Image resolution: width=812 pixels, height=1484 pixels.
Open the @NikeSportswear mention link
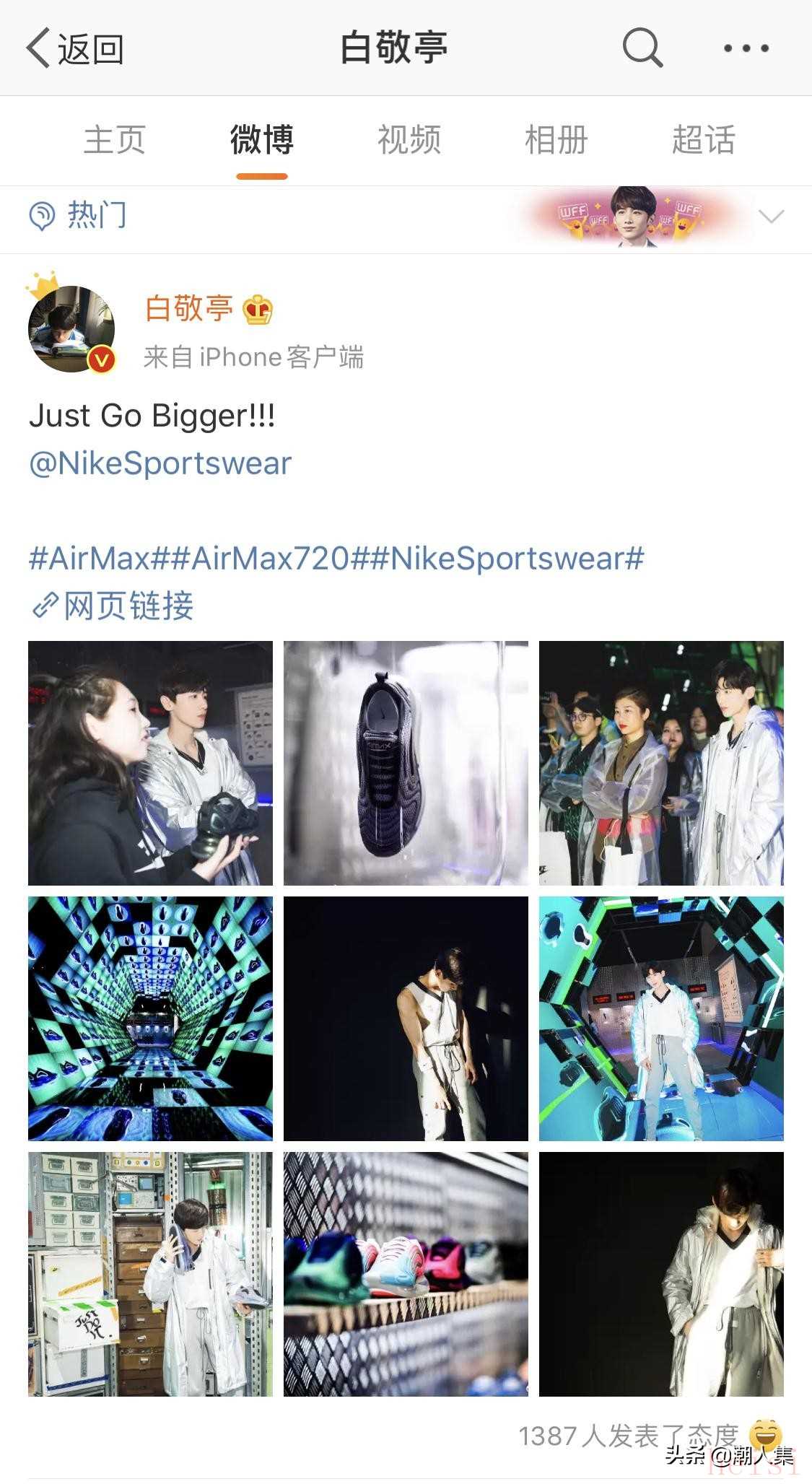(160, 463)
